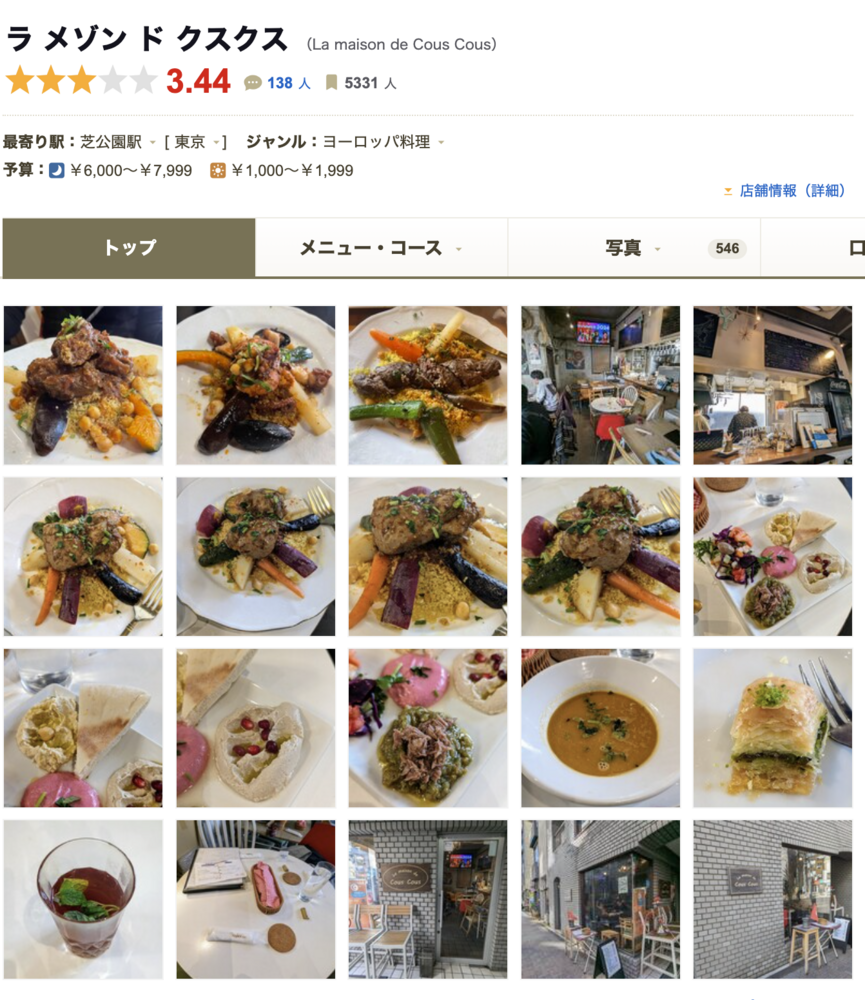Open the grilled skewers on couscous photo
865x1000 pixels.
tap(428, 385)
